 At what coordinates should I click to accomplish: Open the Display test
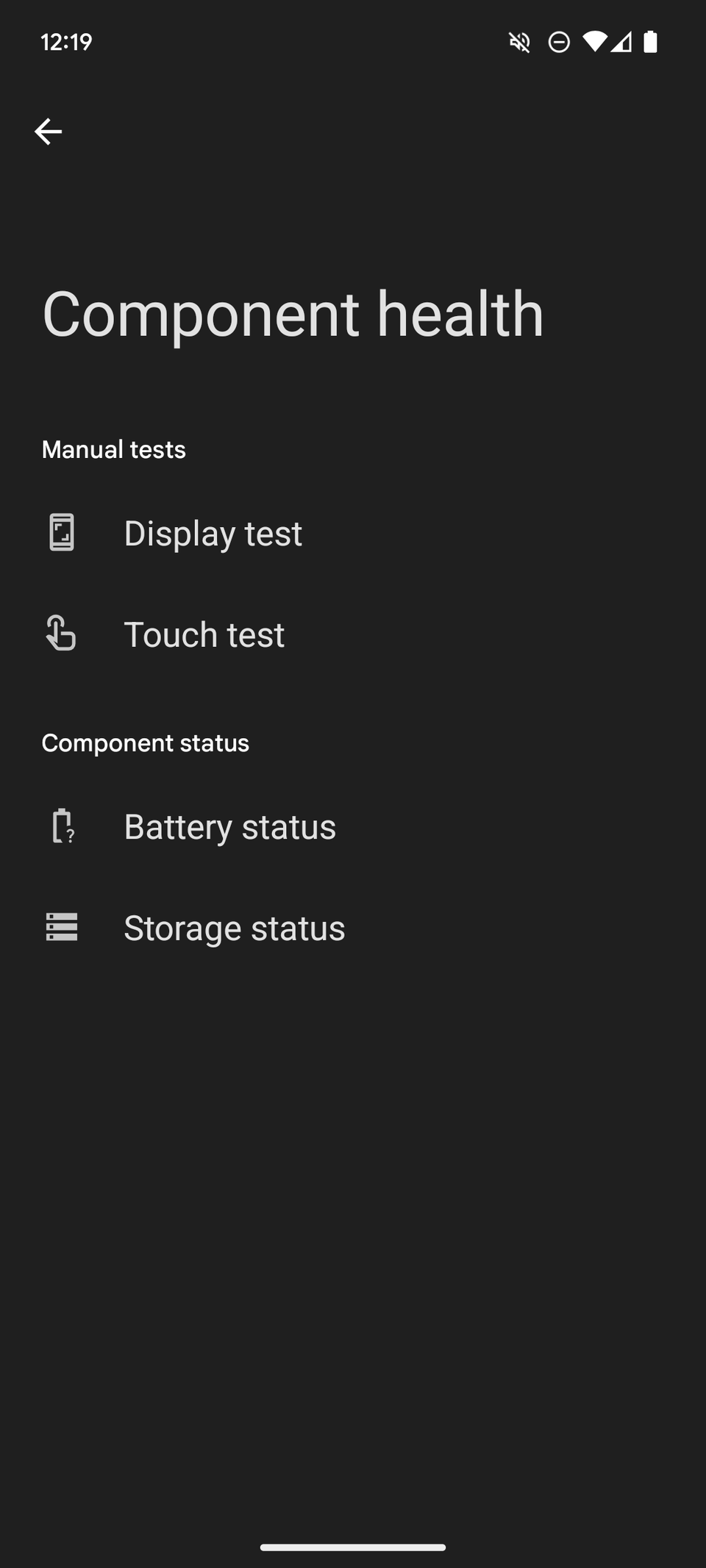(213, 534)
